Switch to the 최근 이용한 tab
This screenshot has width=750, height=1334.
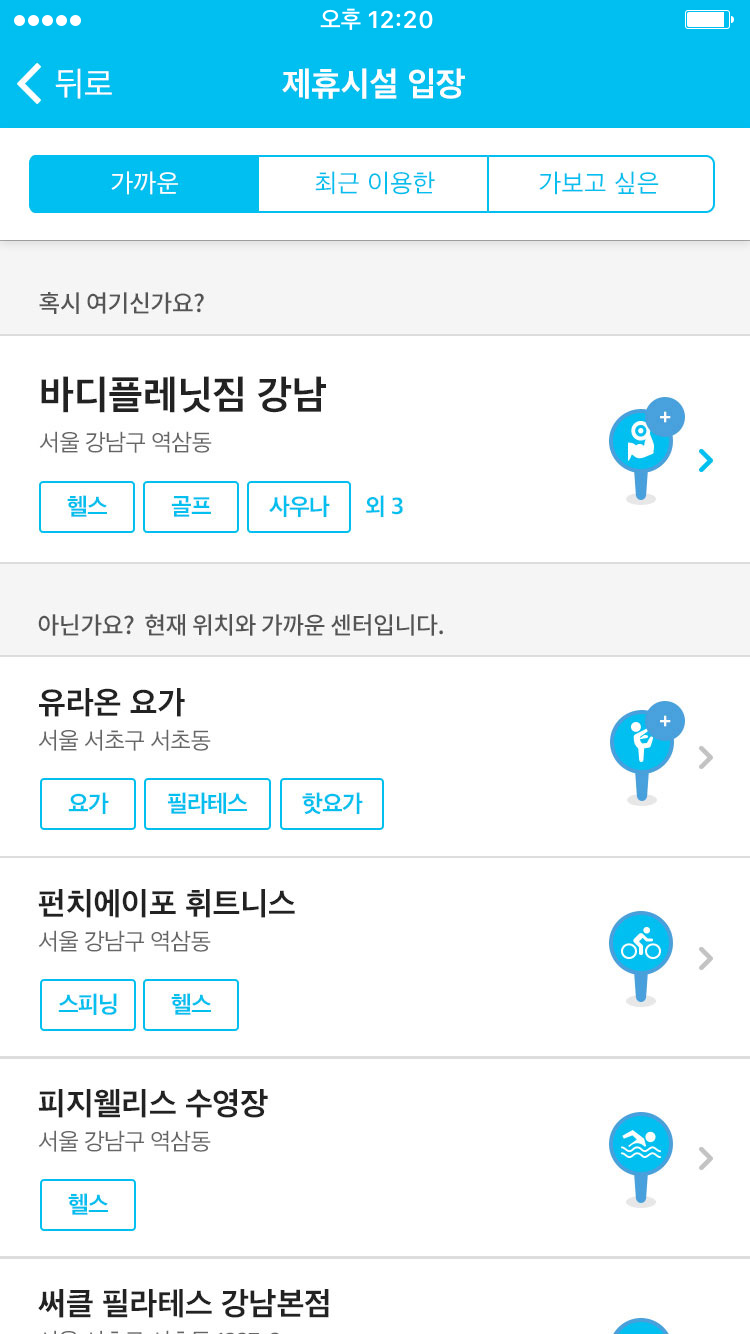click(373, 184)
